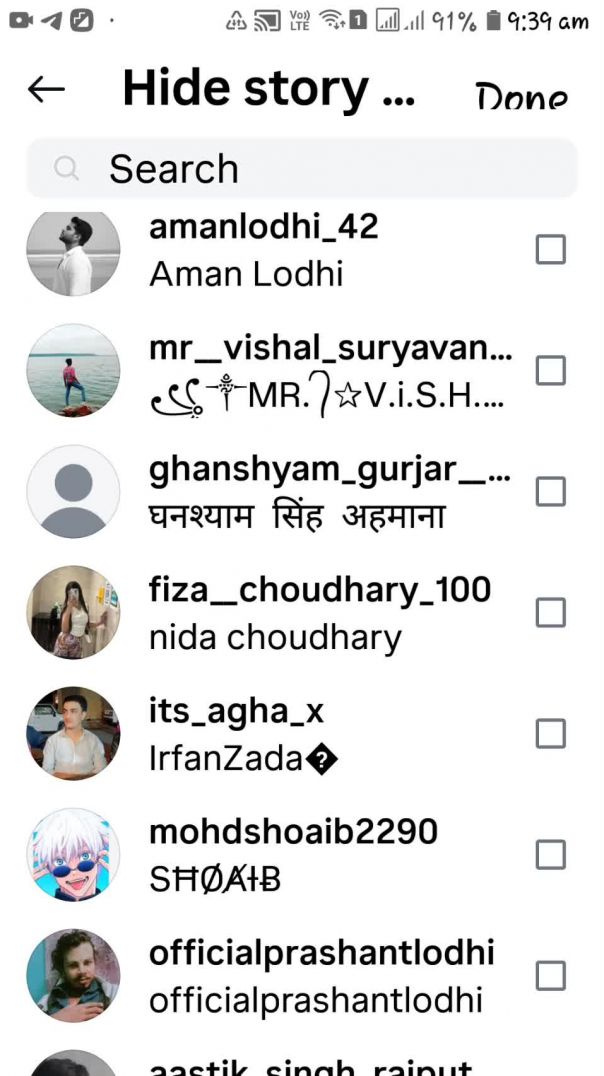Image resolution: width=604 pixels, height=1076 pixels.
Task: Select officialprashantlodhi checkbox
Action: pyautogui.click(x=551, y=976)
